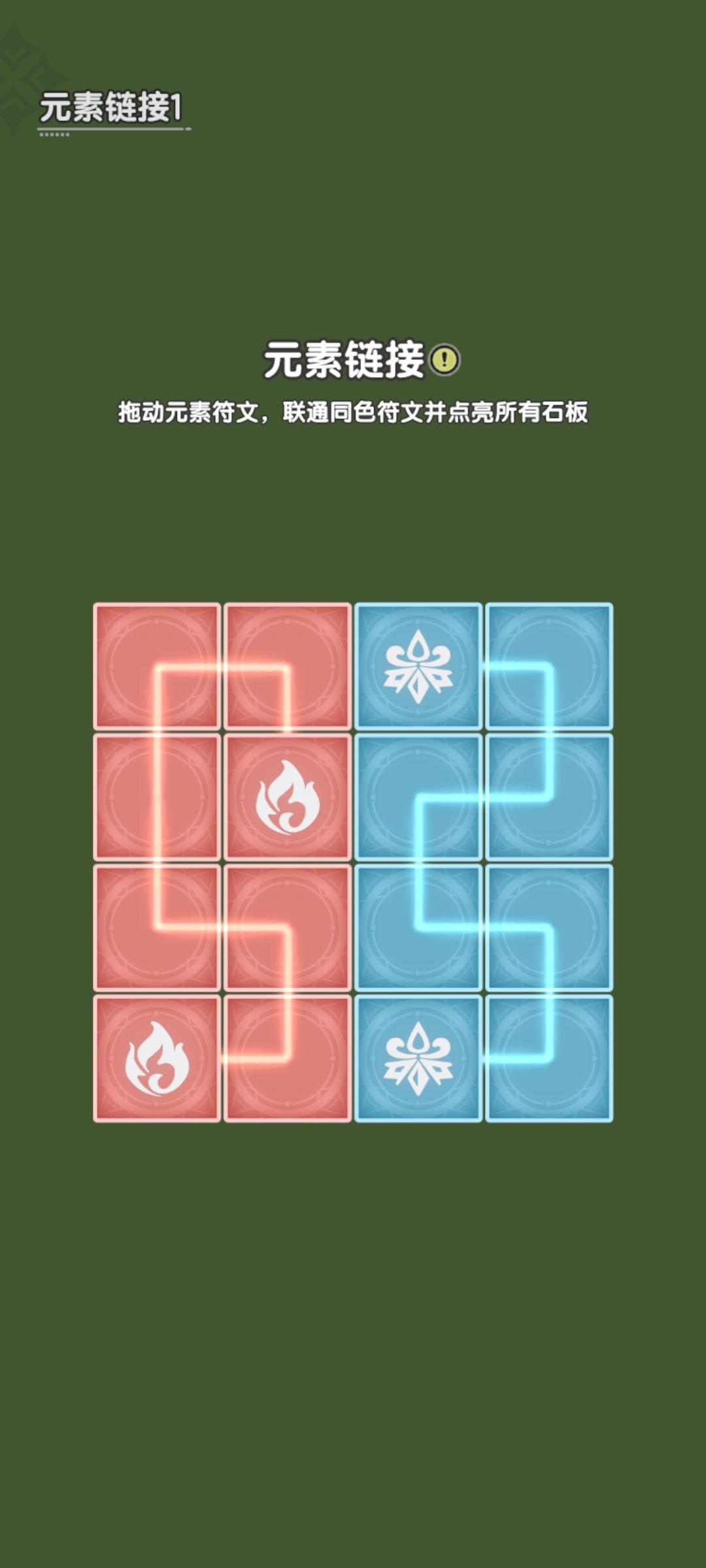Screen dimensions: 706x1568
Task: Tap the faint circular rune emblem on the top-left red tile
Action: (157, 666)
